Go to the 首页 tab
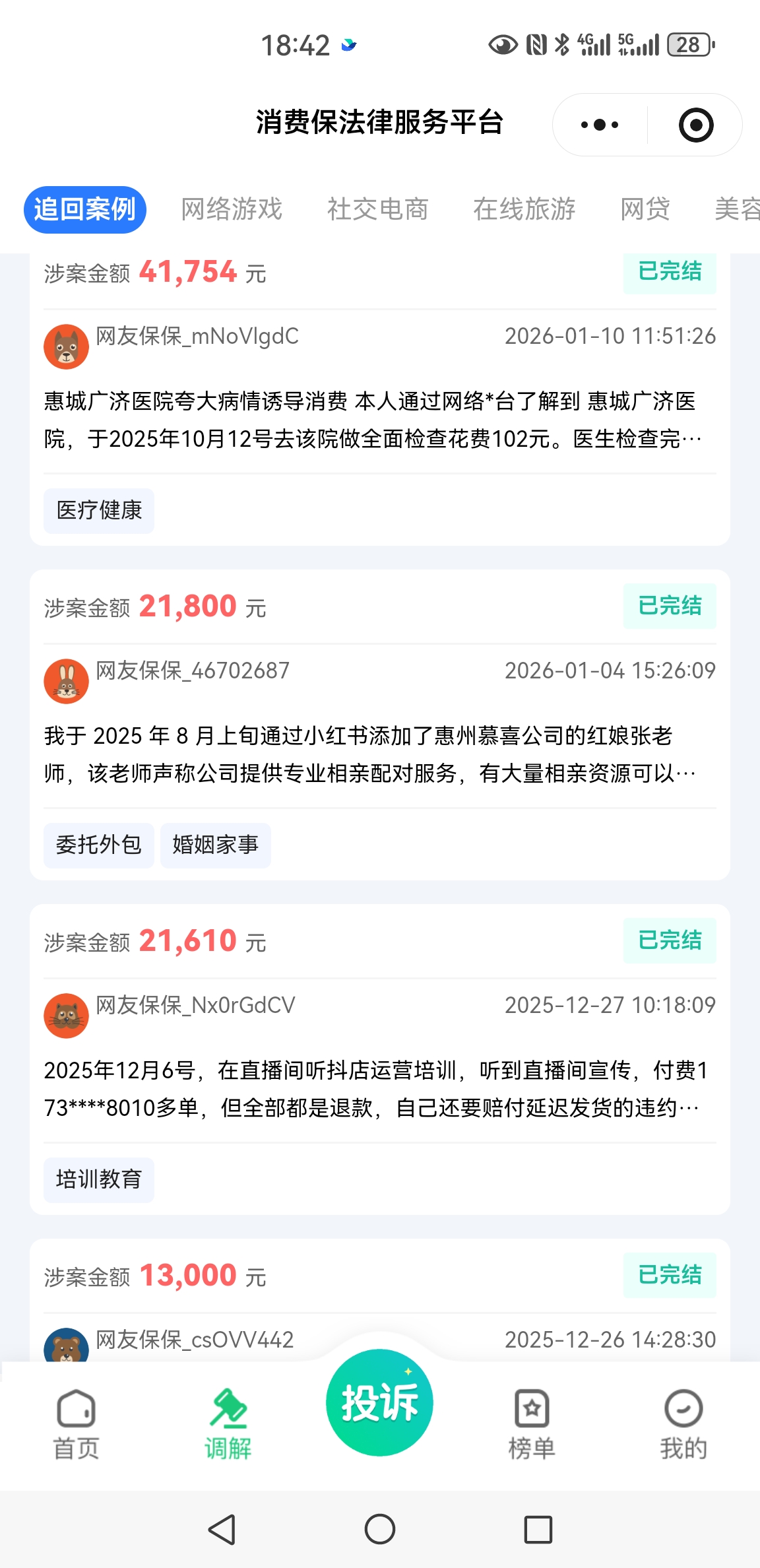Screen dimensions: 760x1568 [x=77, y=1424]
